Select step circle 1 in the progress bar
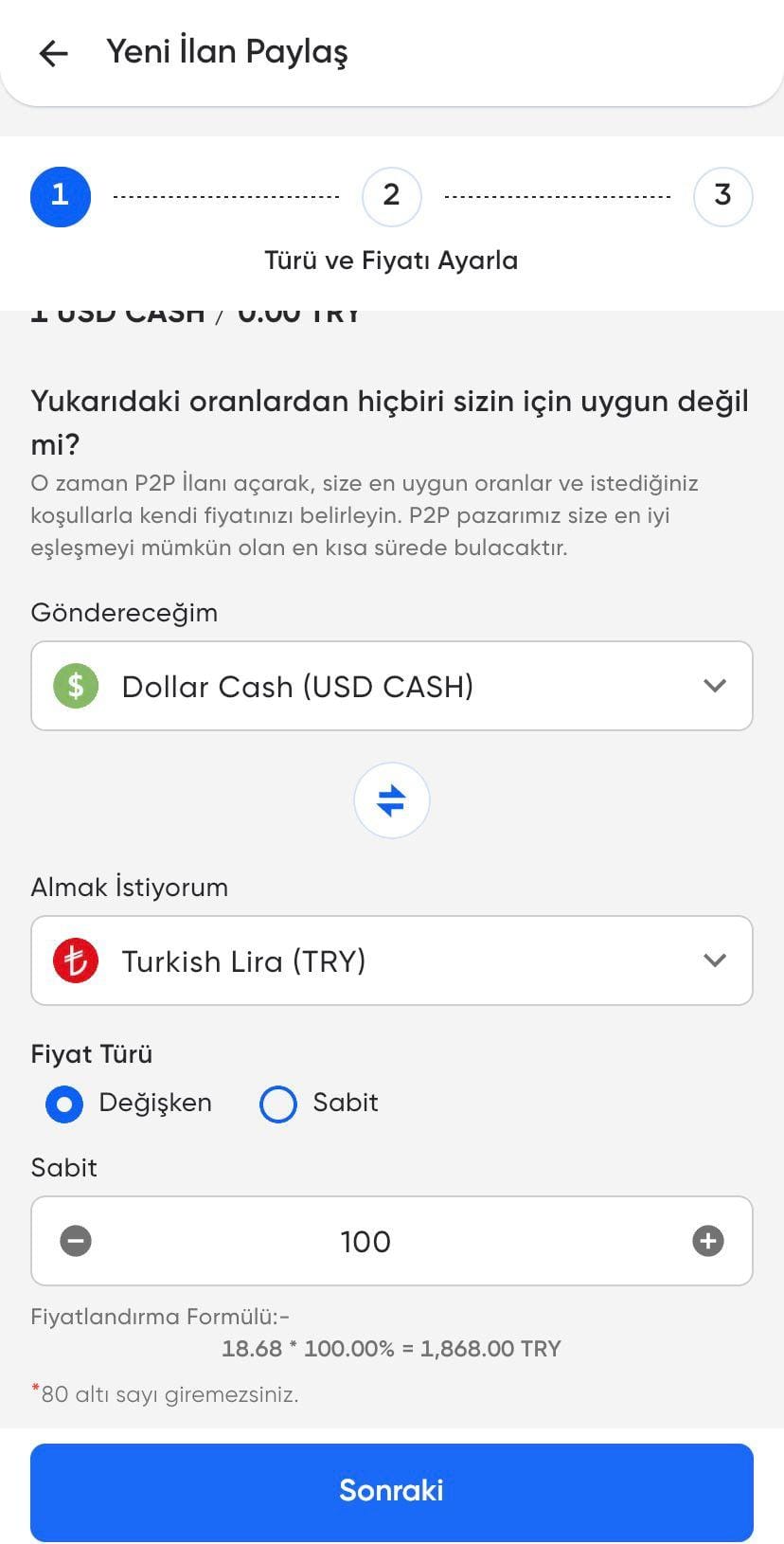 pos(60,196)
